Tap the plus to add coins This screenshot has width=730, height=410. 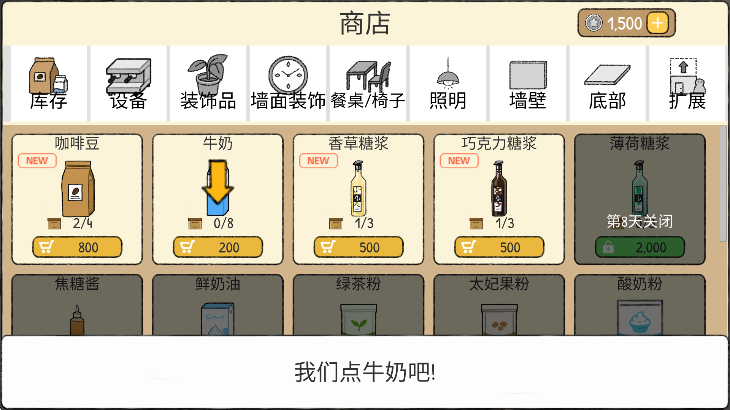657,23
